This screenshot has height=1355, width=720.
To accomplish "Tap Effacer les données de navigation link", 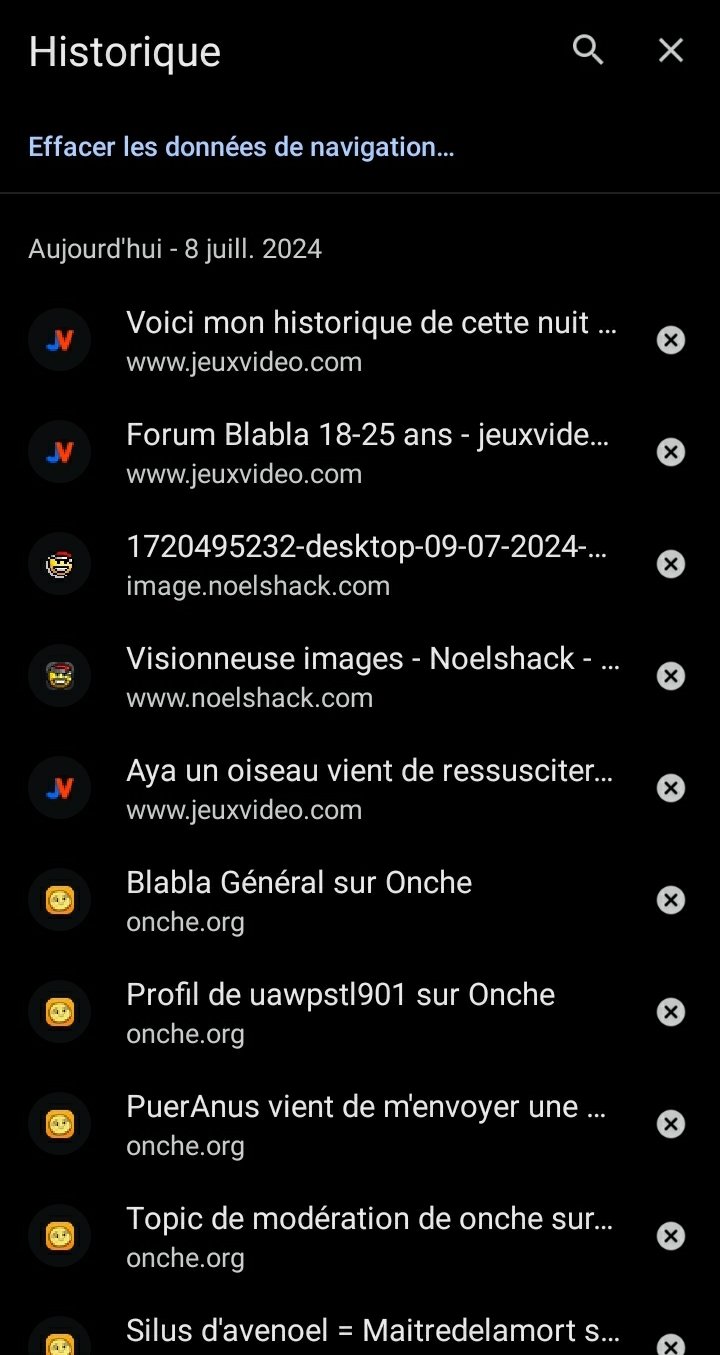I will click(x=241, y=147).
